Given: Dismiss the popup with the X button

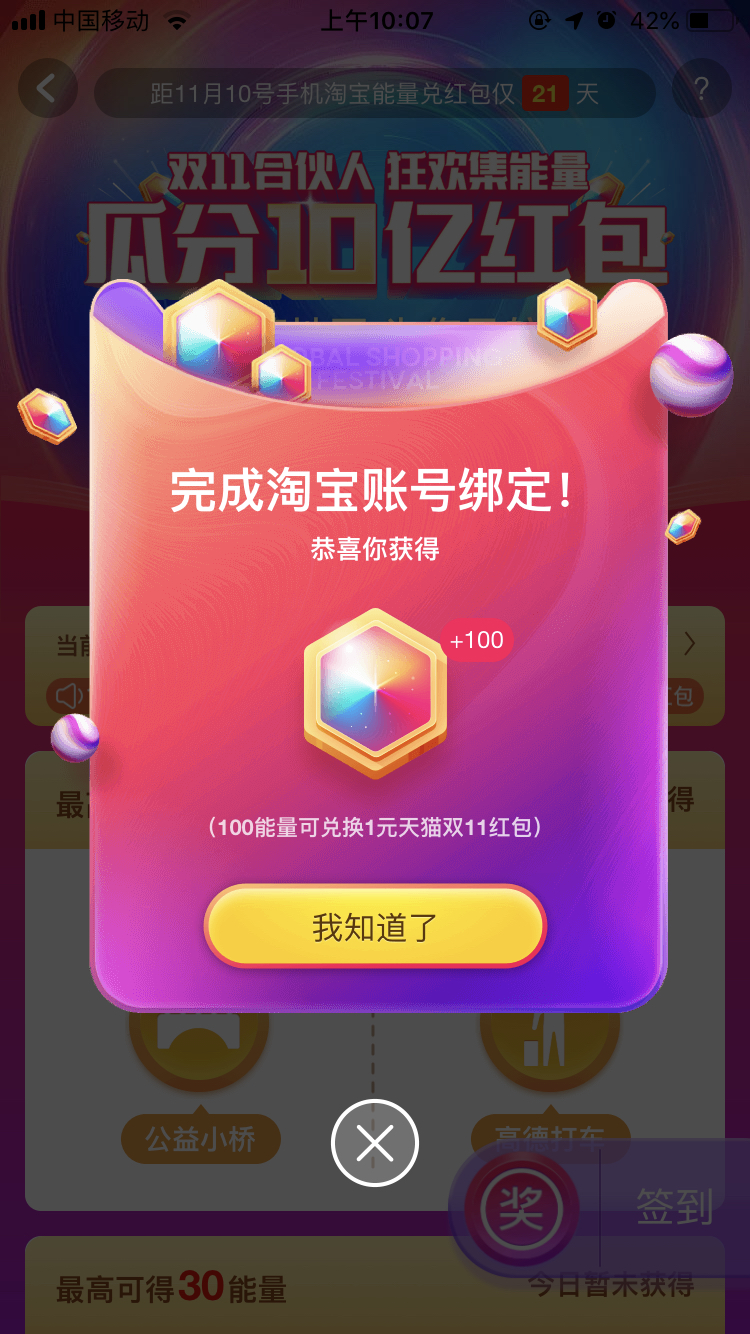Looking at the screenshot, I should pyautogui.click(x=375, y=1143).
